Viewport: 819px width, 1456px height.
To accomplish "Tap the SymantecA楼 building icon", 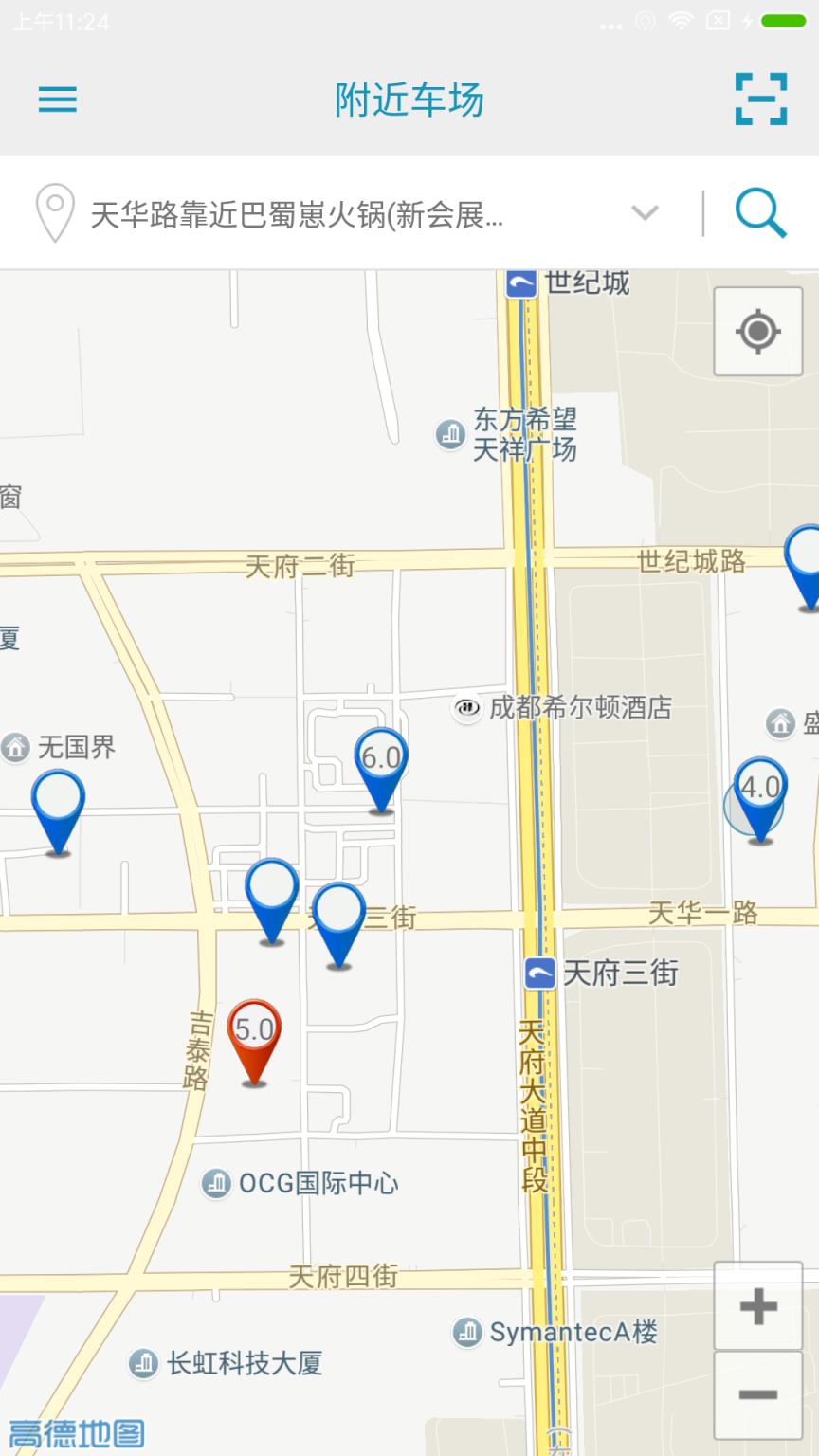I will click(466, 1332).
